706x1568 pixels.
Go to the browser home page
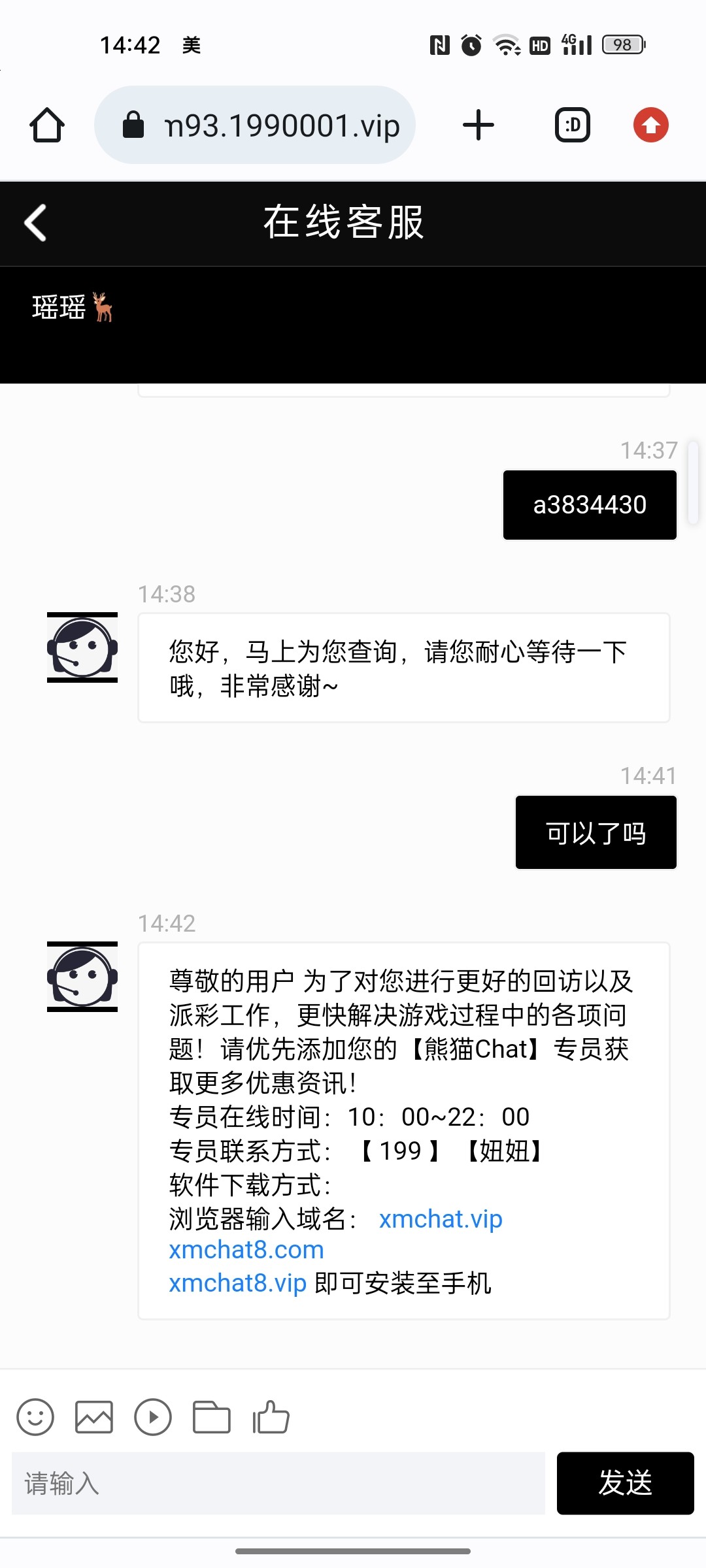click(47, 125)
